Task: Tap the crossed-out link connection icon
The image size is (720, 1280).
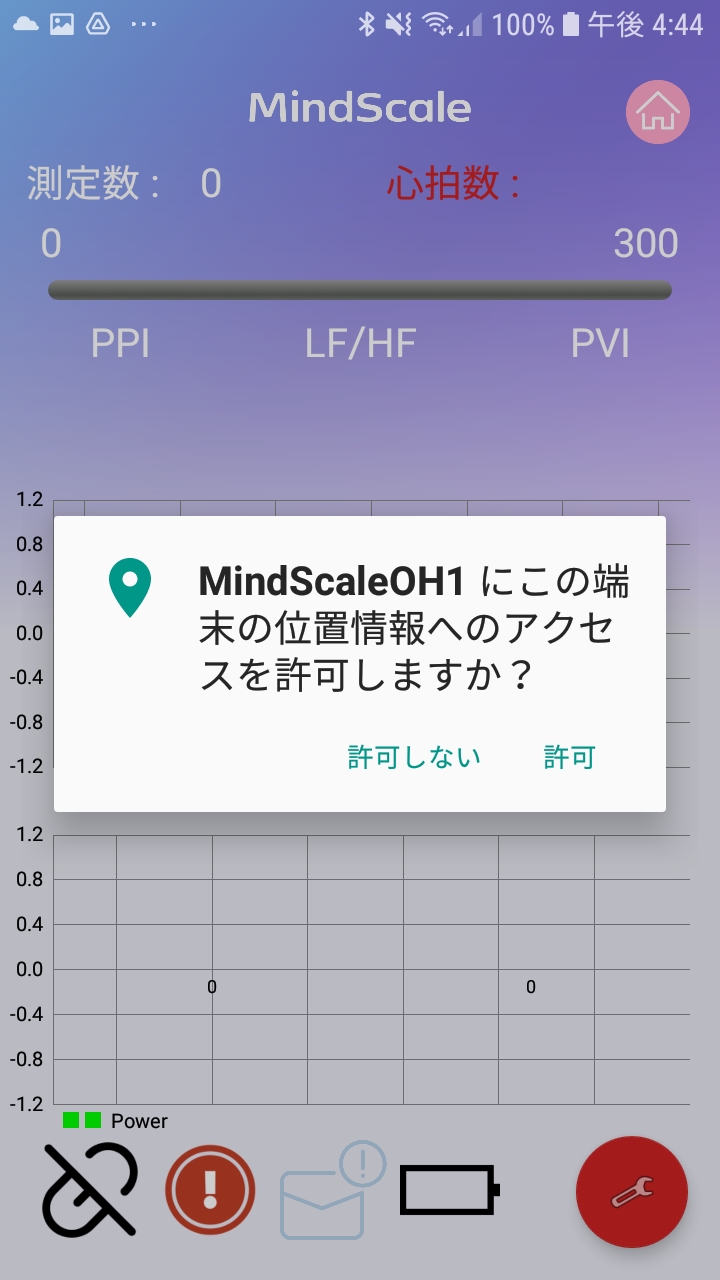Action: tap(90, 1190)
